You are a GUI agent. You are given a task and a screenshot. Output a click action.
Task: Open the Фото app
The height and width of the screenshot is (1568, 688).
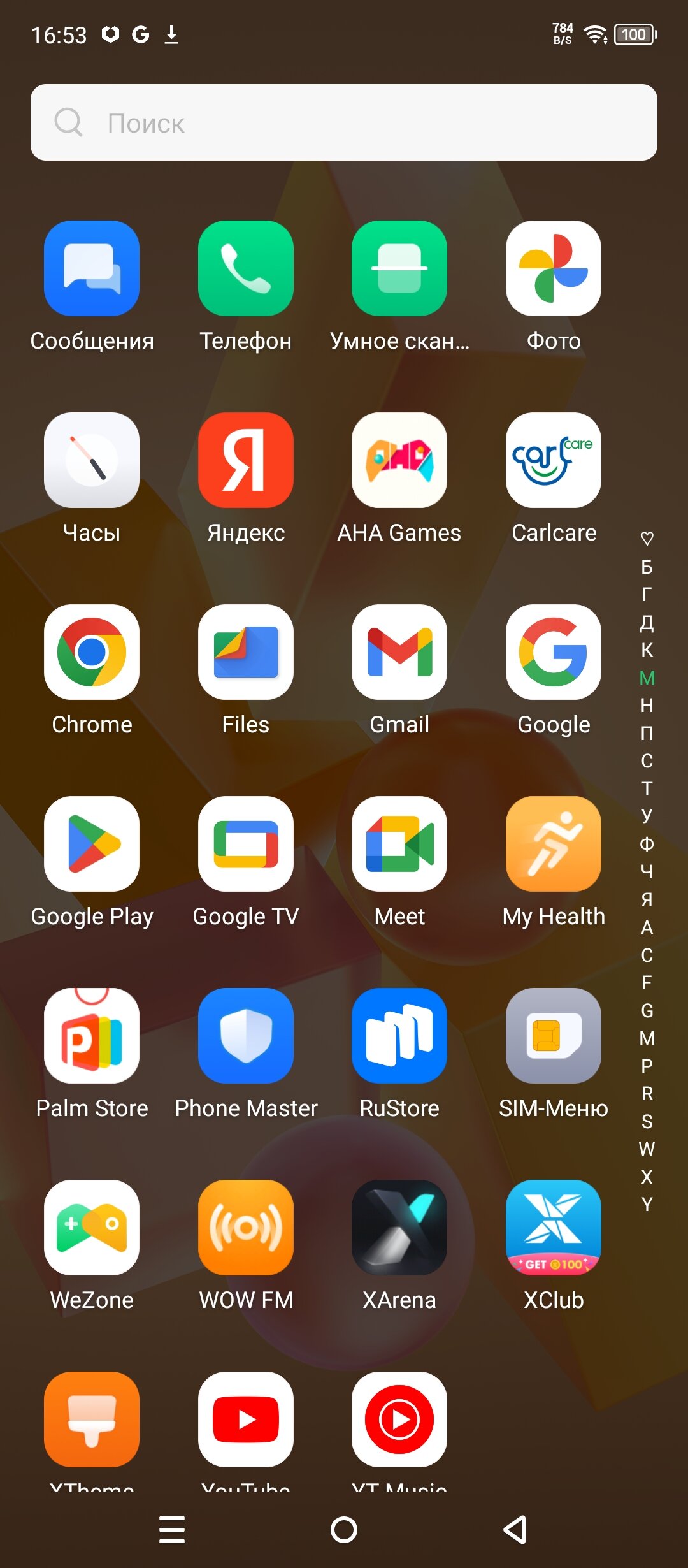tap(554, 268)
